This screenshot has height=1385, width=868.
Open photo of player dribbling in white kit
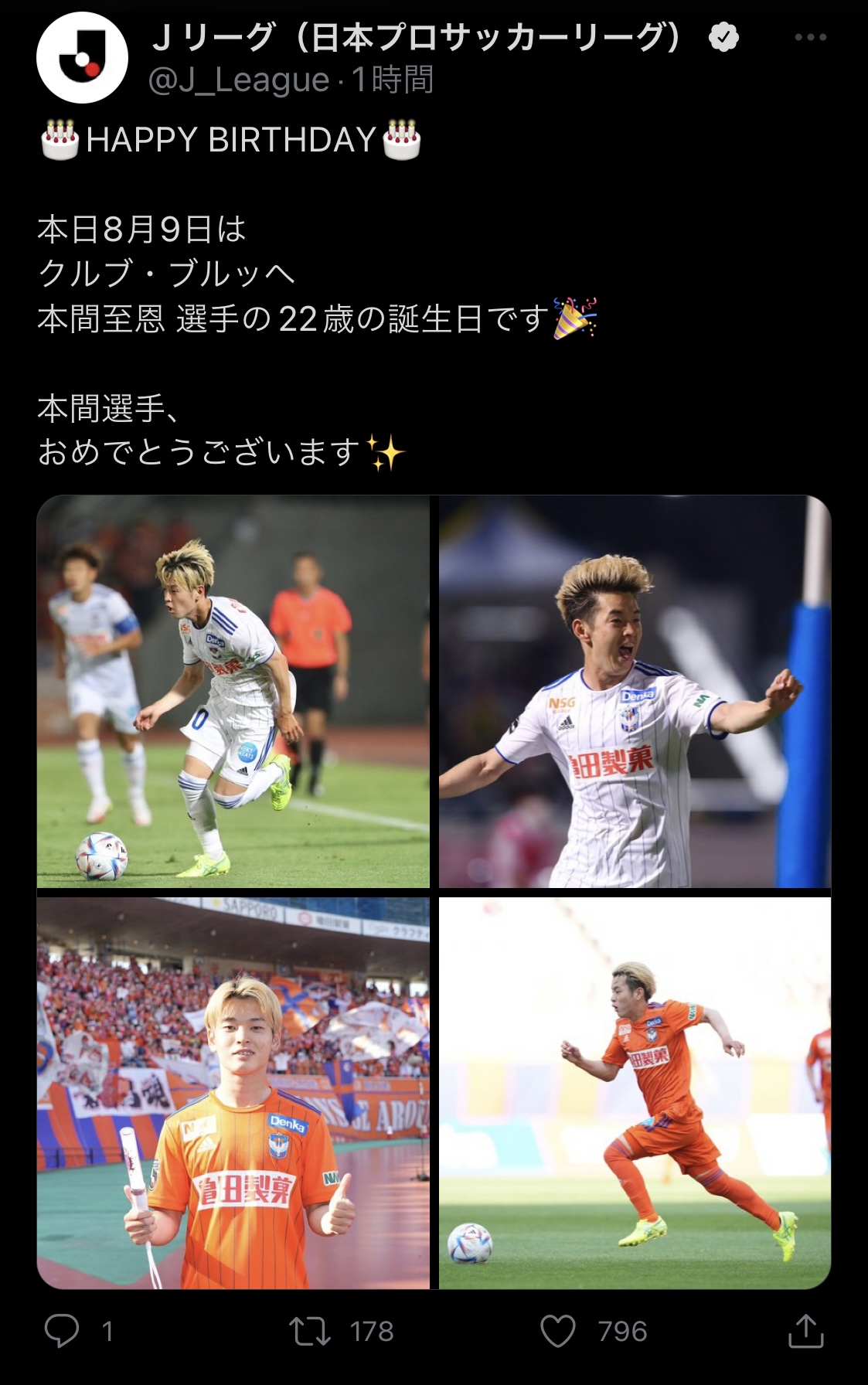coord(233,692)
